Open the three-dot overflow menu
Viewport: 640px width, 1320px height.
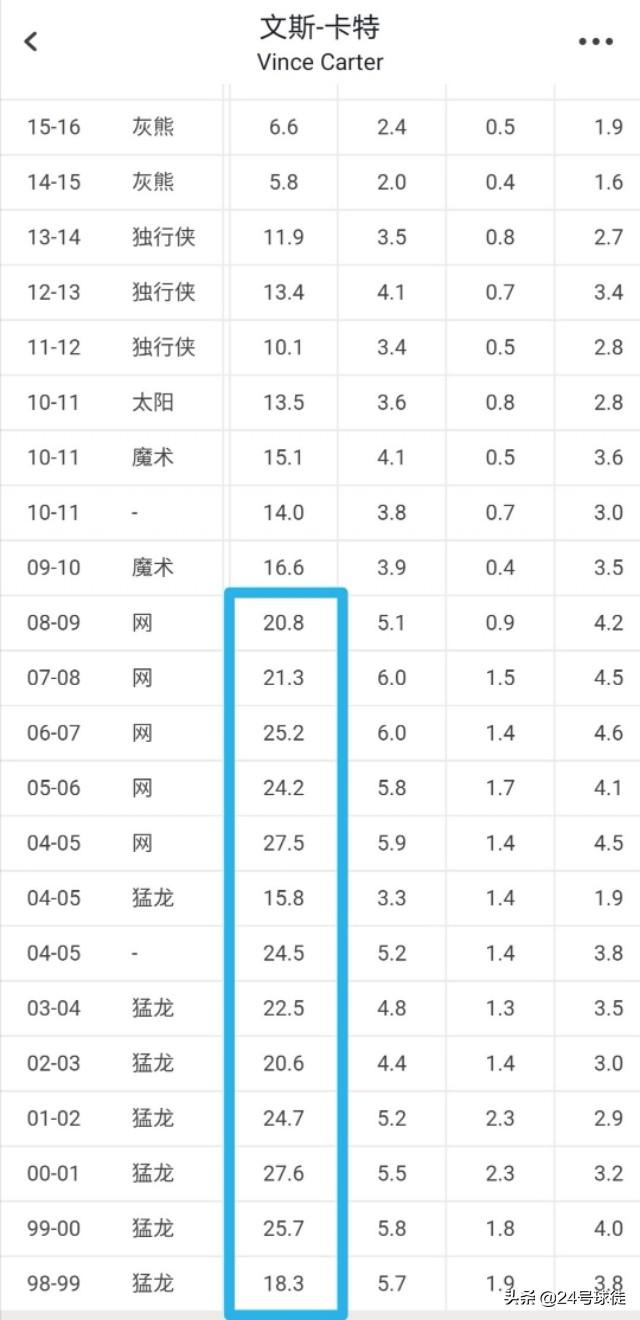pyautogui.click(x=596, y=42)
